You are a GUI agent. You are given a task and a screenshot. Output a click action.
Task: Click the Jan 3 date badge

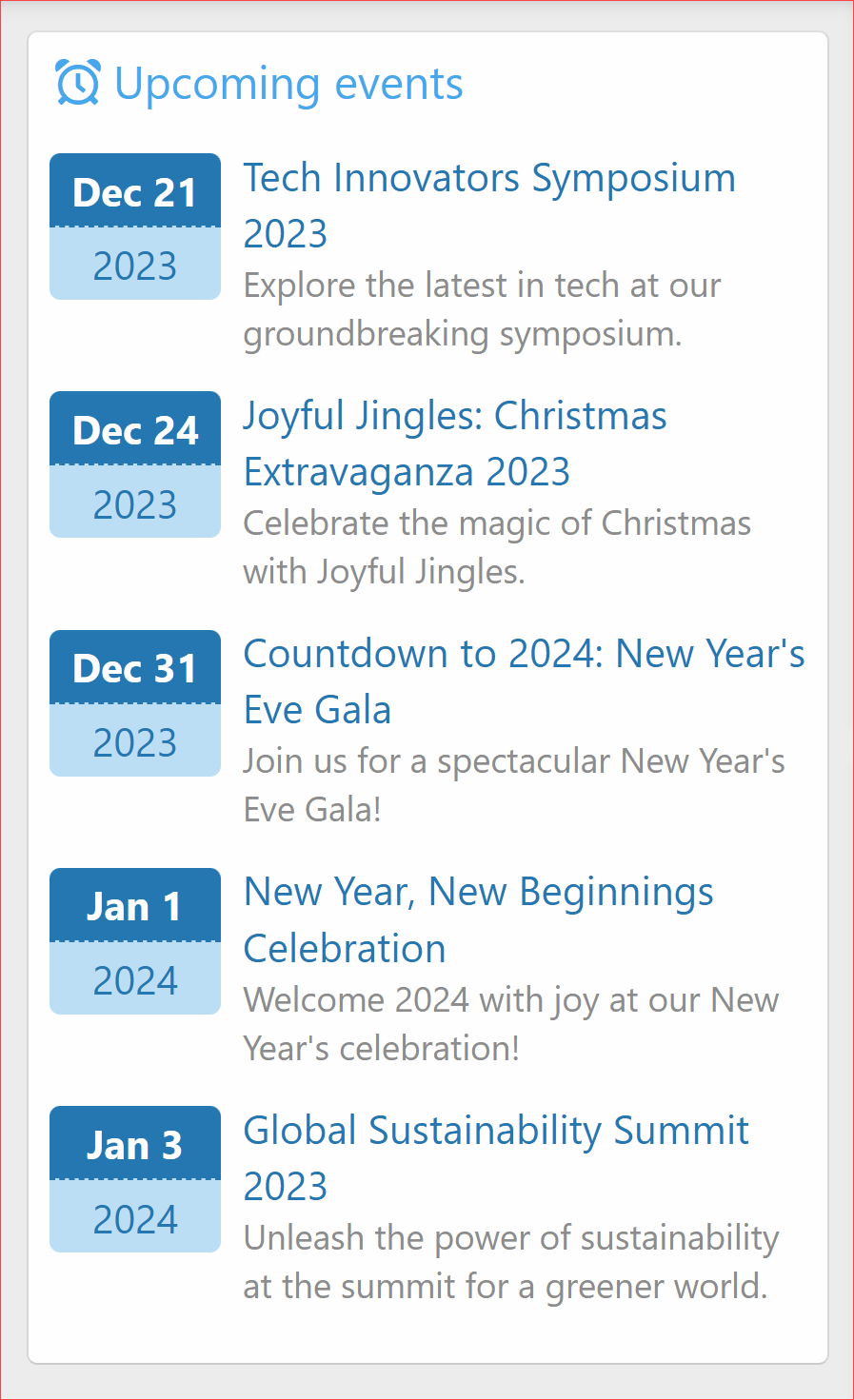pyautogui.click(x=134, y=1143)
